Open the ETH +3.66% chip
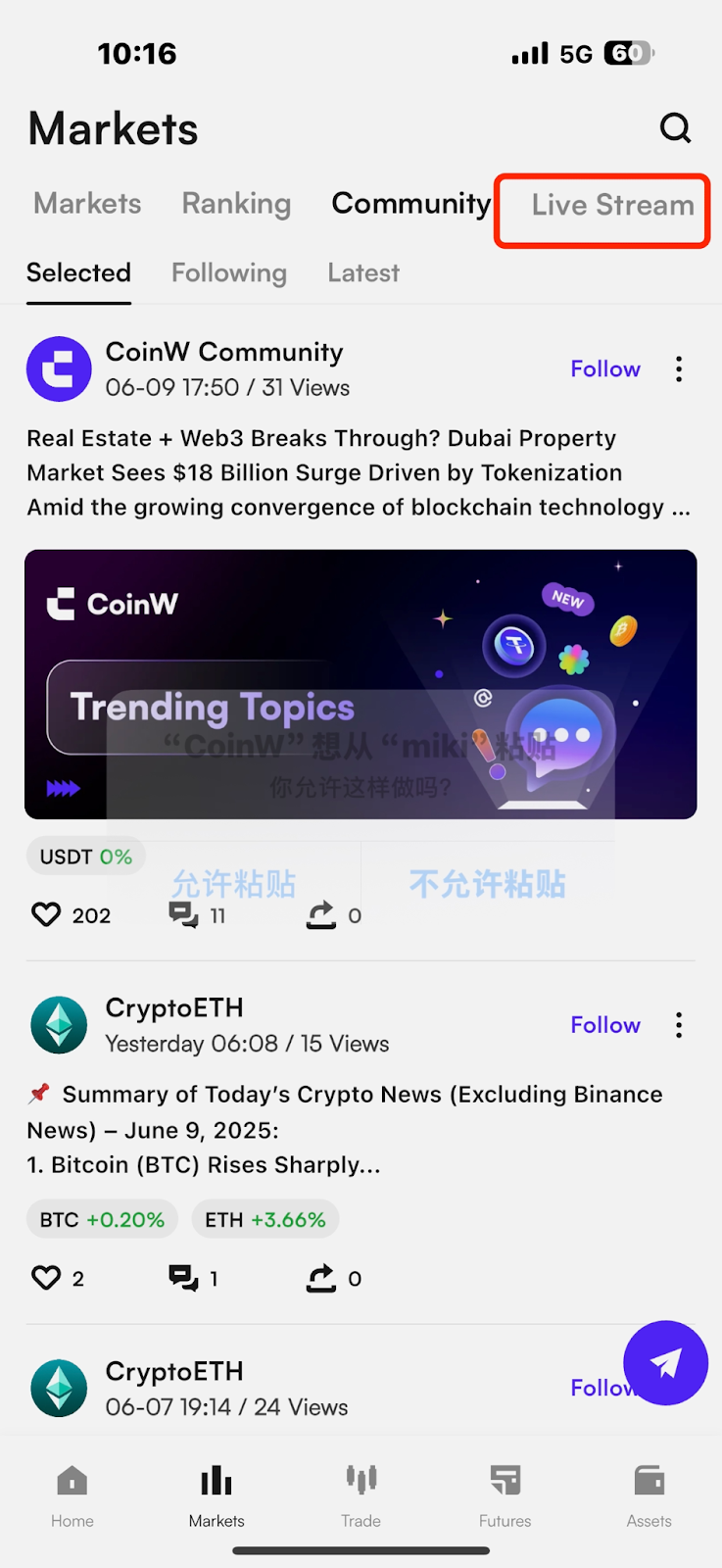This screenshot has width=722, height=1568. (265, 1219)
